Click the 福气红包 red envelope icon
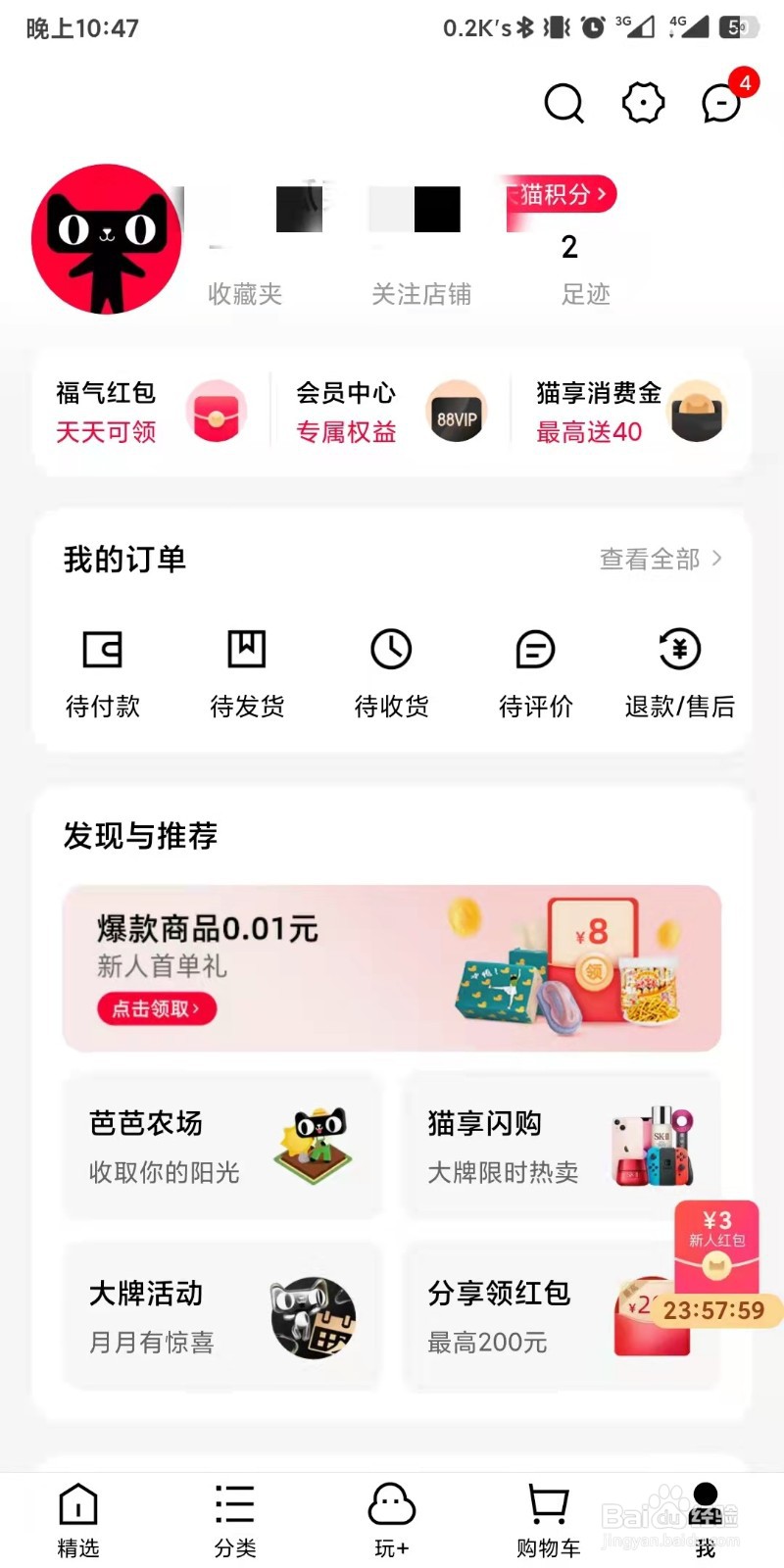 click(x=218, y=412)
